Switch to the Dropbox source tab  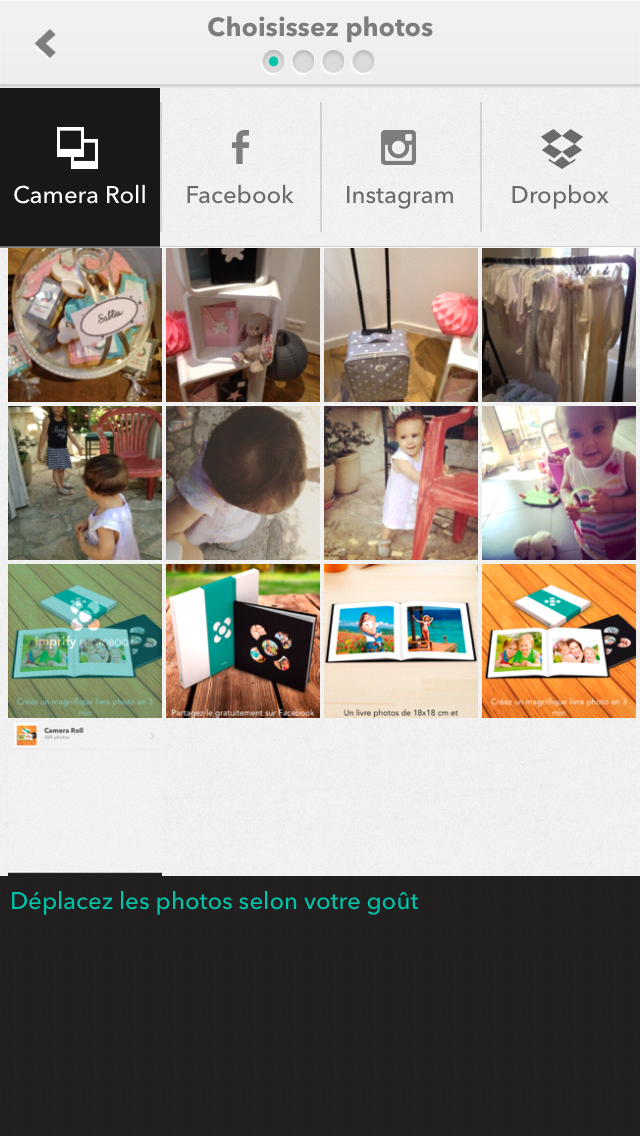560,168
